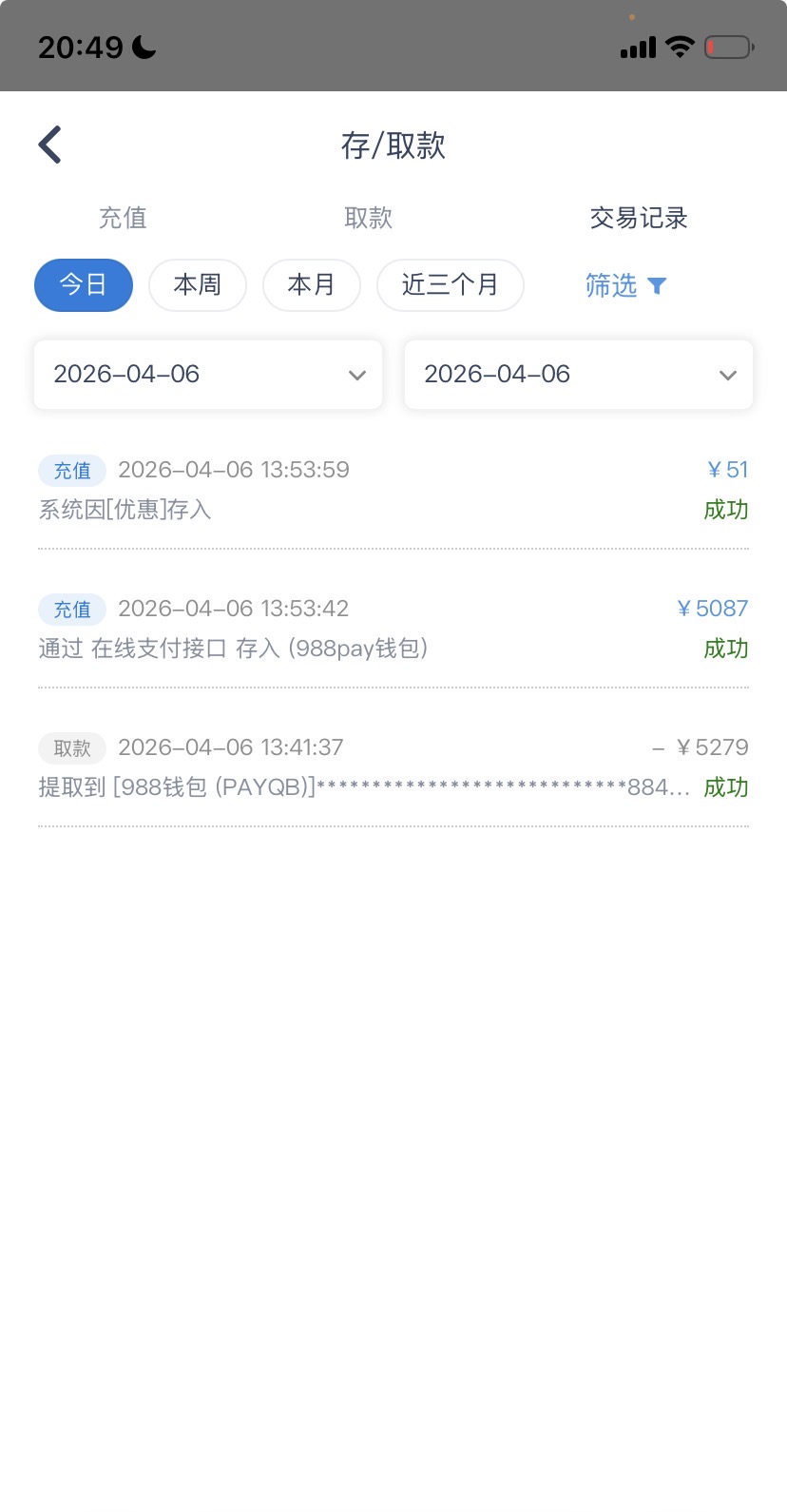Open the ¥51 优惠 deposit record
The width and height of the screenshot is (787, 1512).
pos(393,490)
